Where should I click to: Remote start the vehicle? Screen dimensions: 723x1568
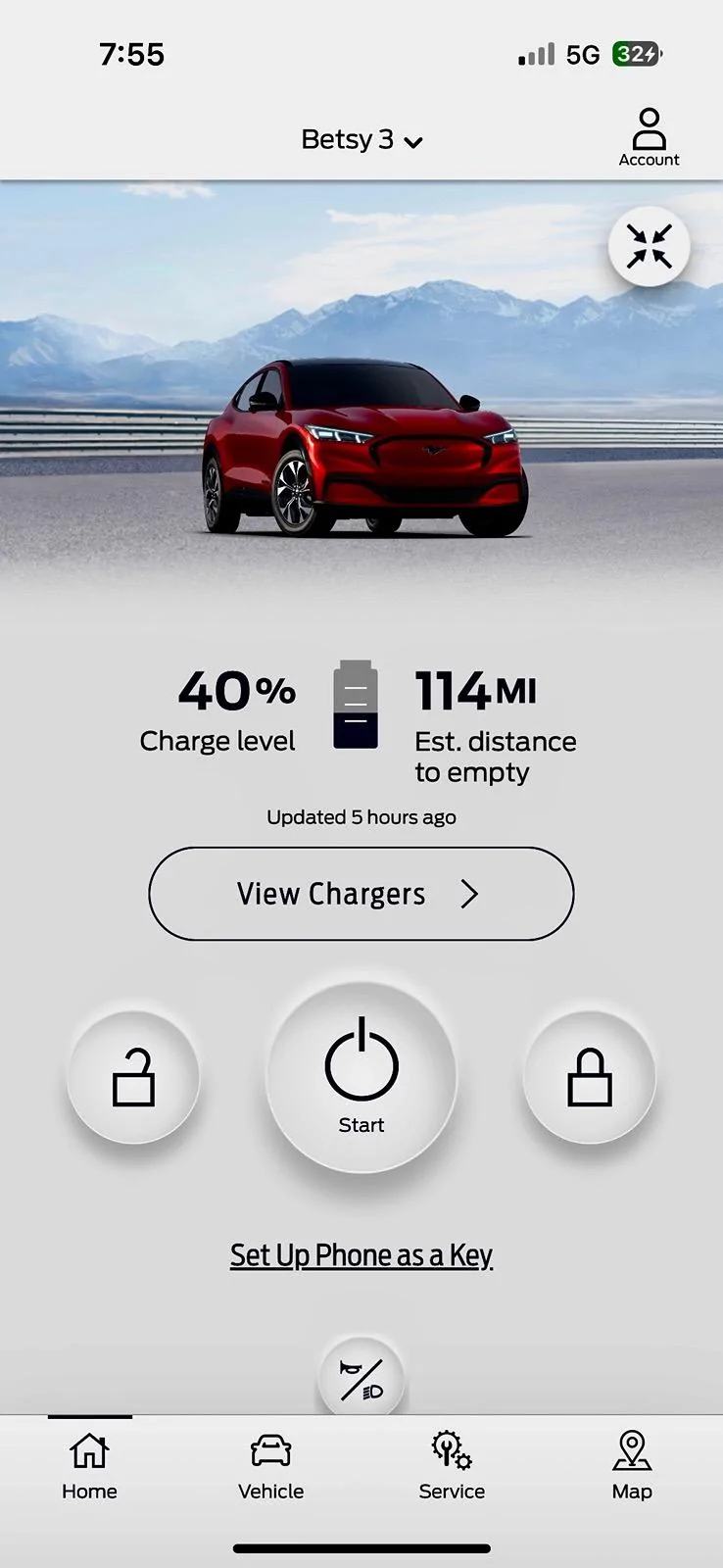(361, 1076)
